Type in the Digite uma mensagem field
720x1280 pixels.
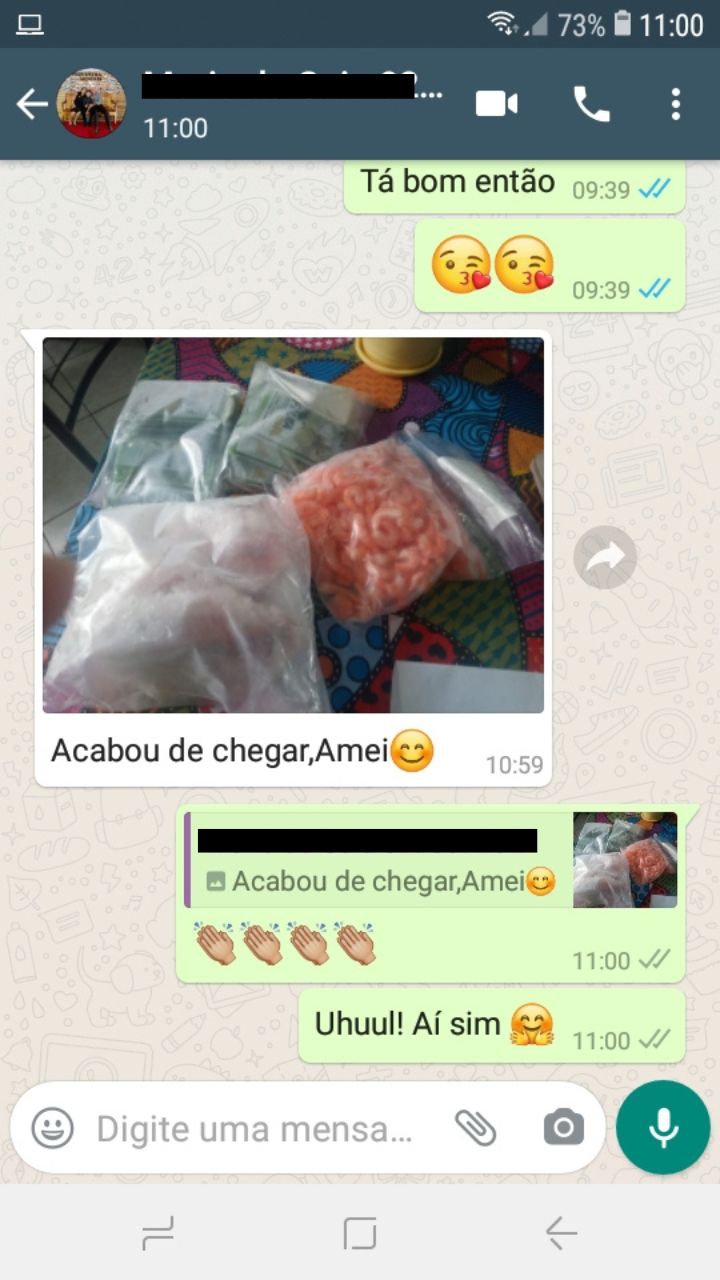tap(255, 1129)
